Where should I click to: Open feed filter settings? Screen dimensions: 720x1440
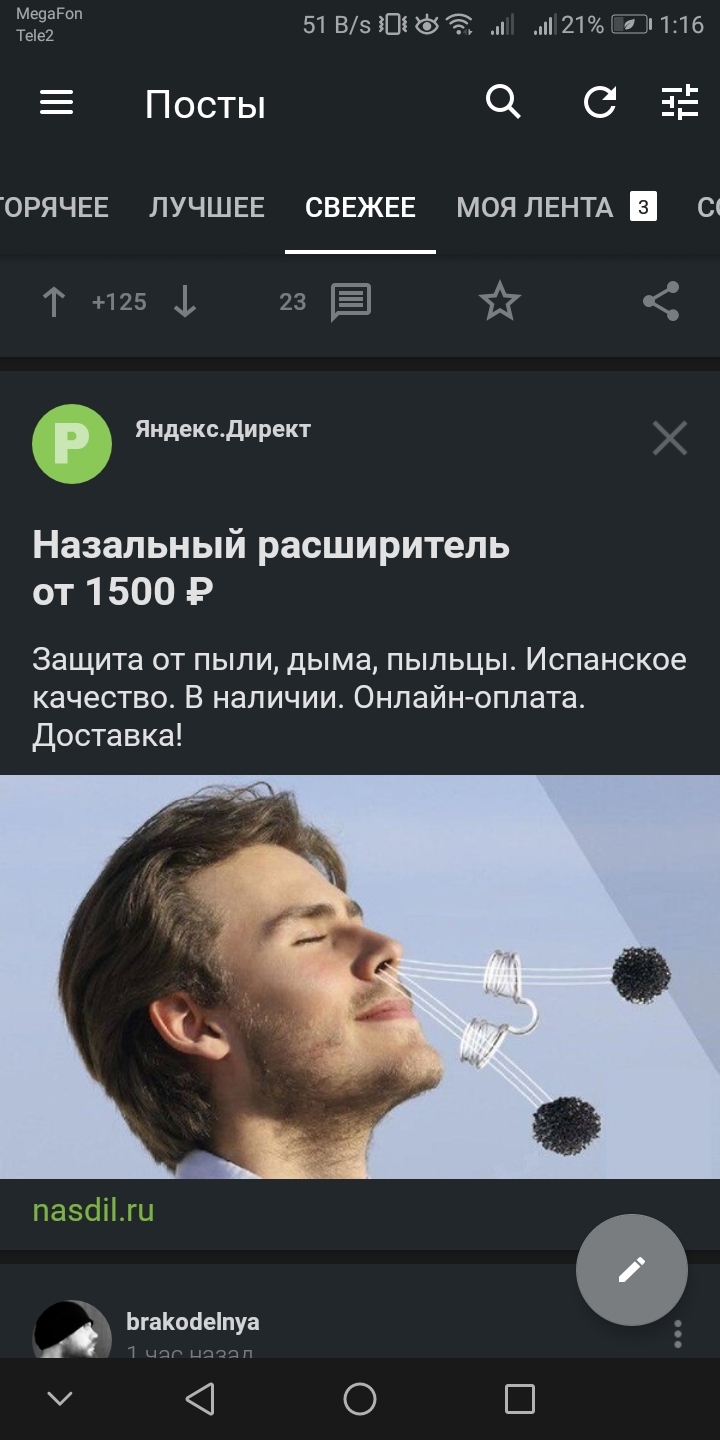(x=680, y=102)
